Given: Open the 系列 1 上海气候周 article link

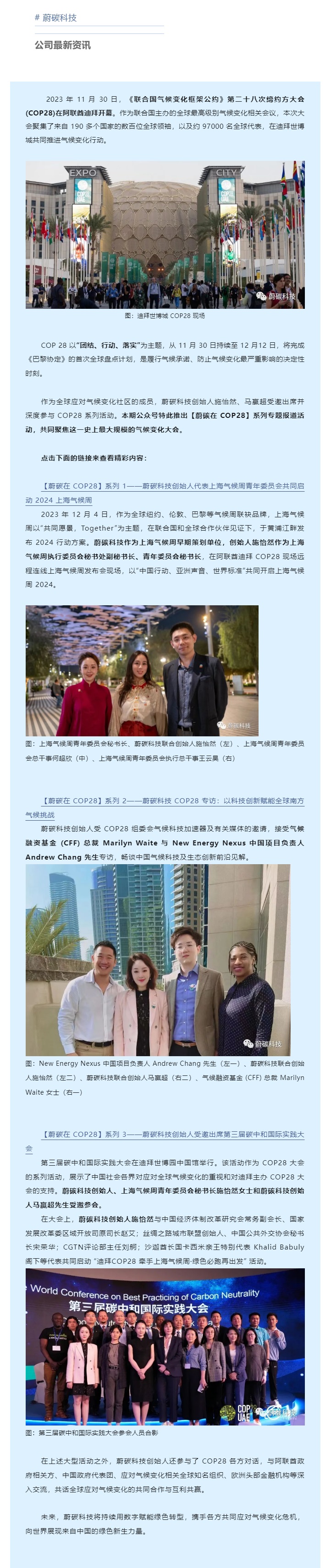Looking at the screenshot, I should (173, 486).
